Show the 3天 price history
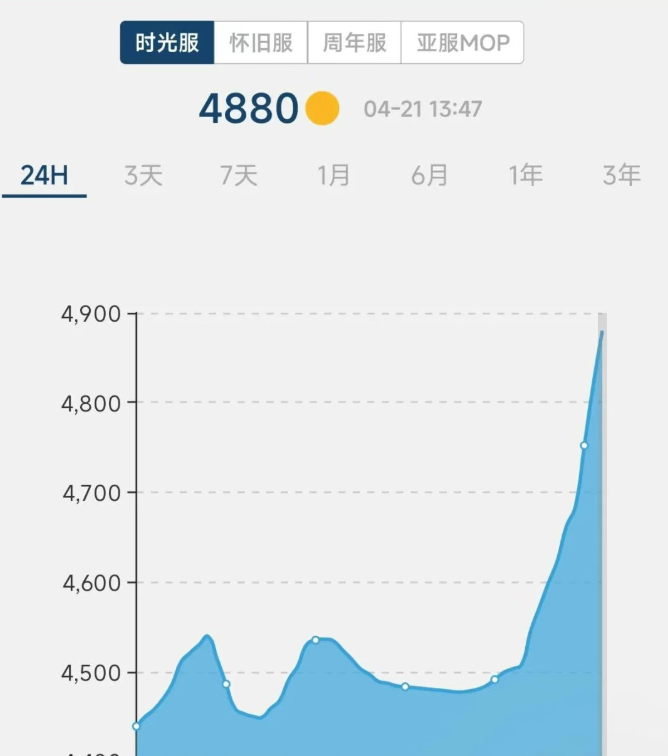 coord(143,175)
